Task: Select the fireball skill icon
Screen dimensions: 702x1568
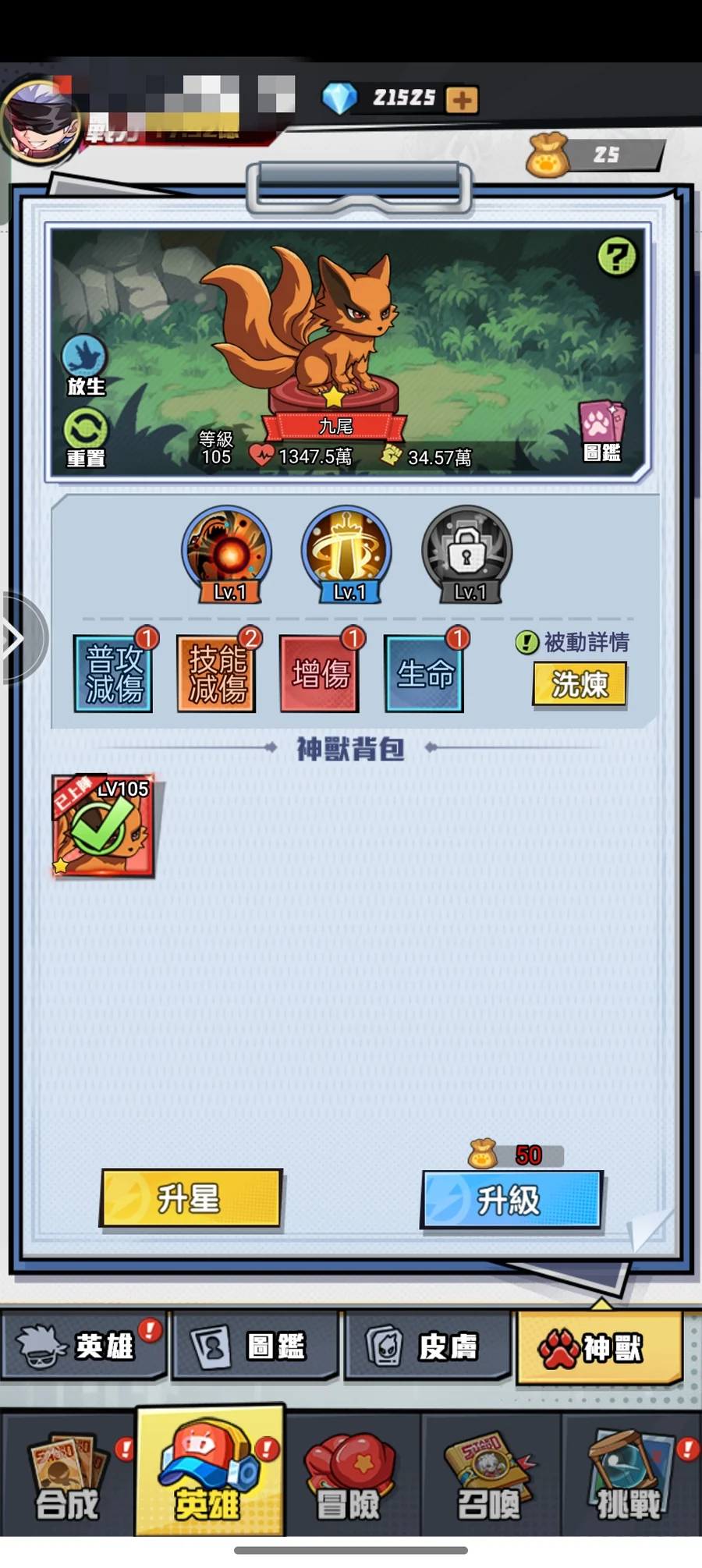Action: tap(227, 553)
